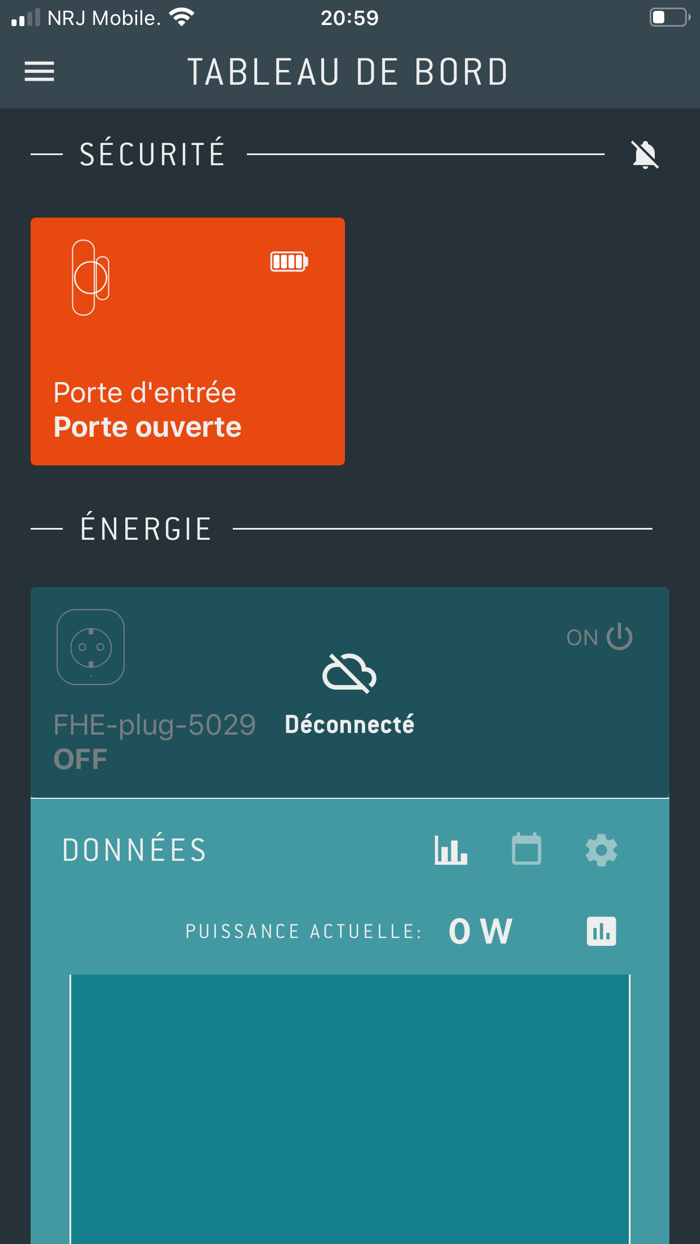The image size is (700, 1244).
Task: Open the FHE-plug-5029 plug icon
Action: [x=91, y=647]
